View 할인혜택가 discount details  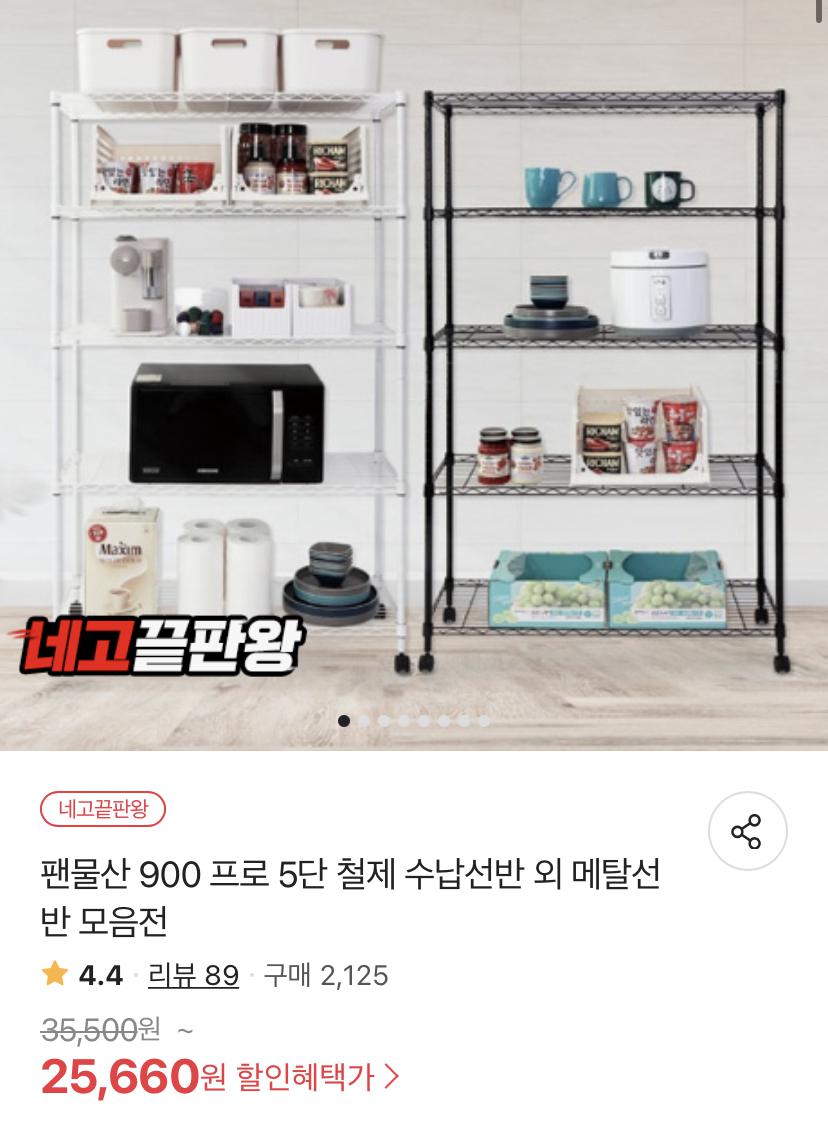[317, 1077]
